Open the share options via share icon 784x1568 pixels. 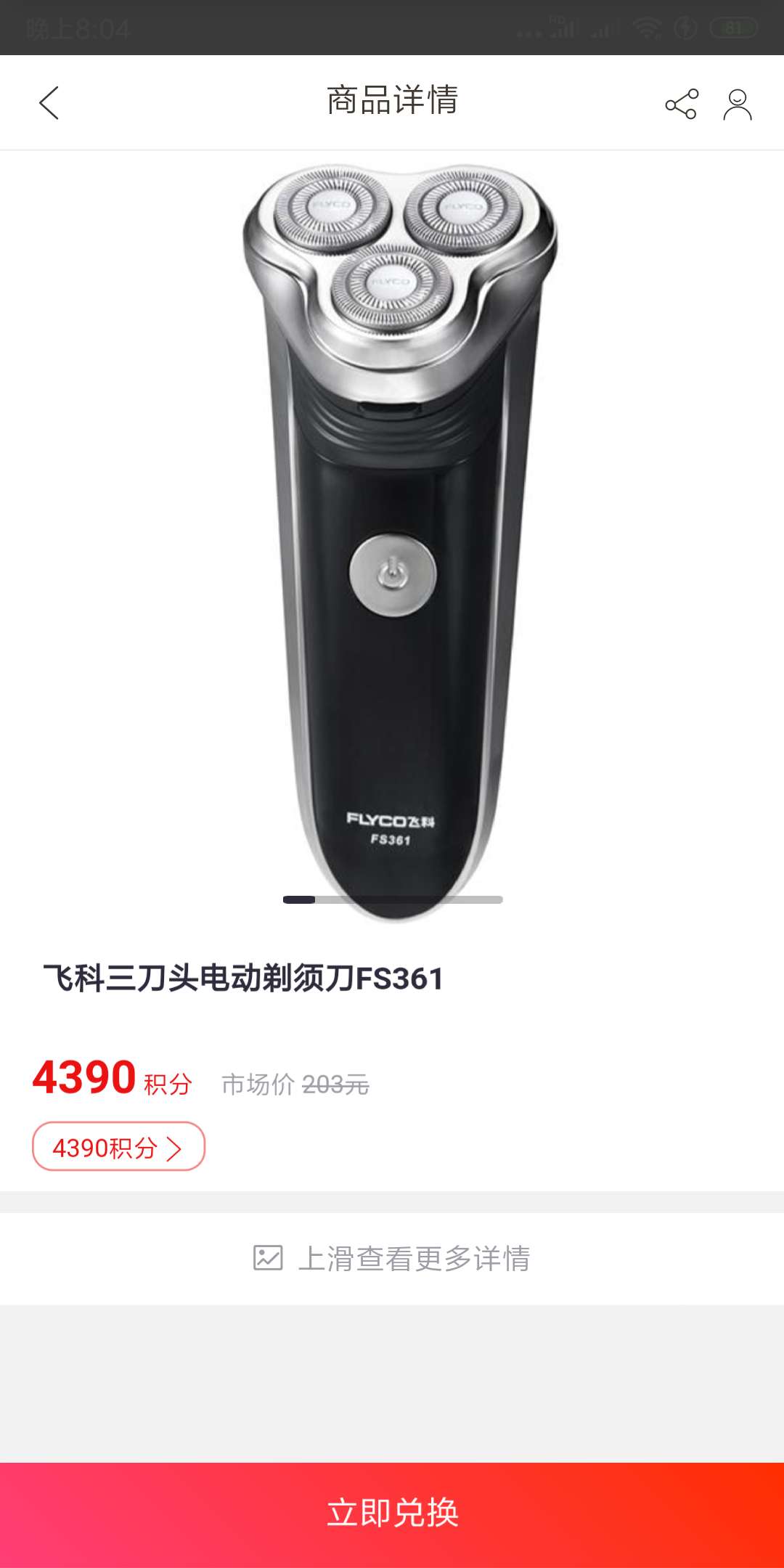coord(679,103)
